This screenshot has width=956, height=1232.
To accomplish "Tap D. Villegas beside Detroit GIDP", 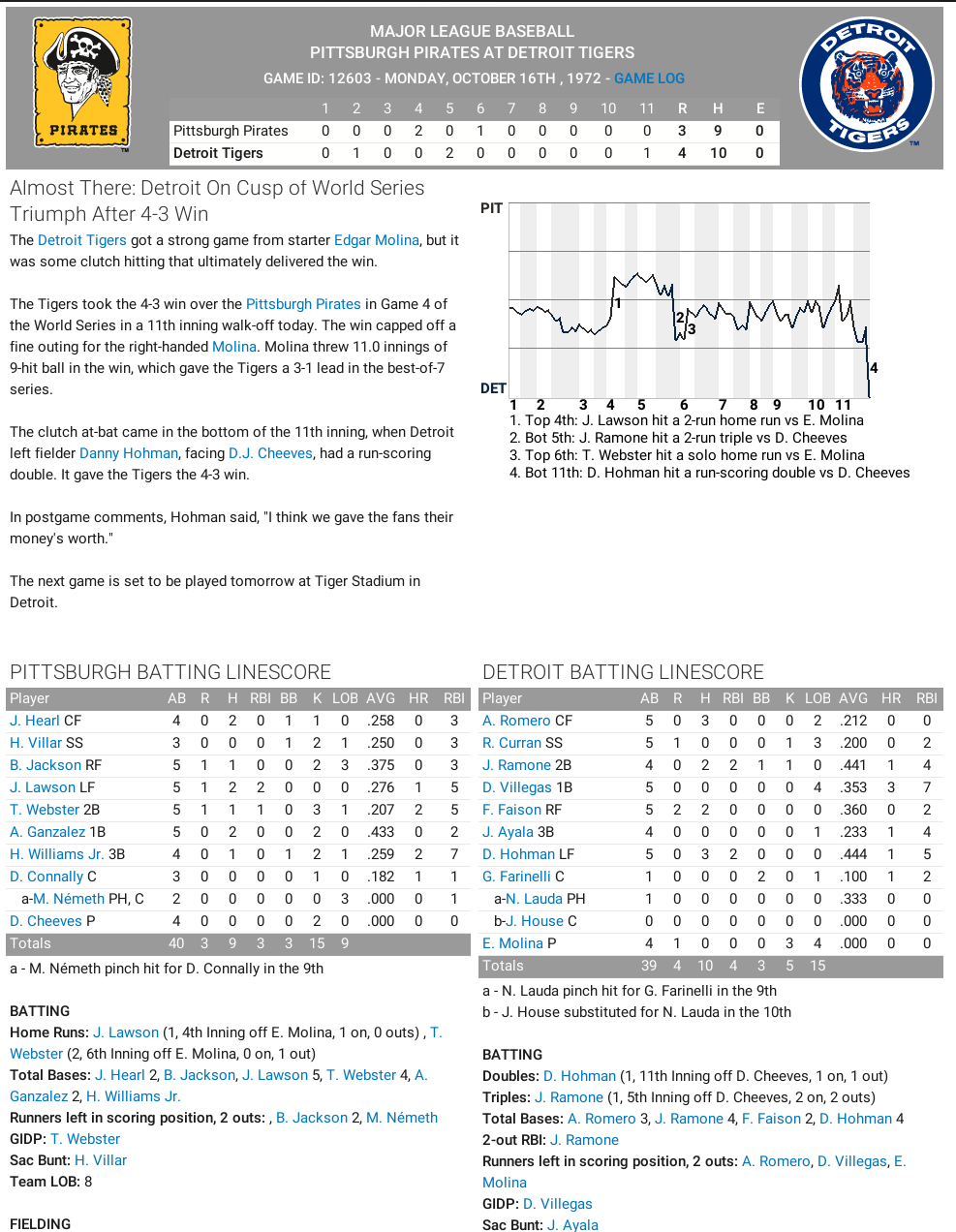I will [x=558, y=1204].
